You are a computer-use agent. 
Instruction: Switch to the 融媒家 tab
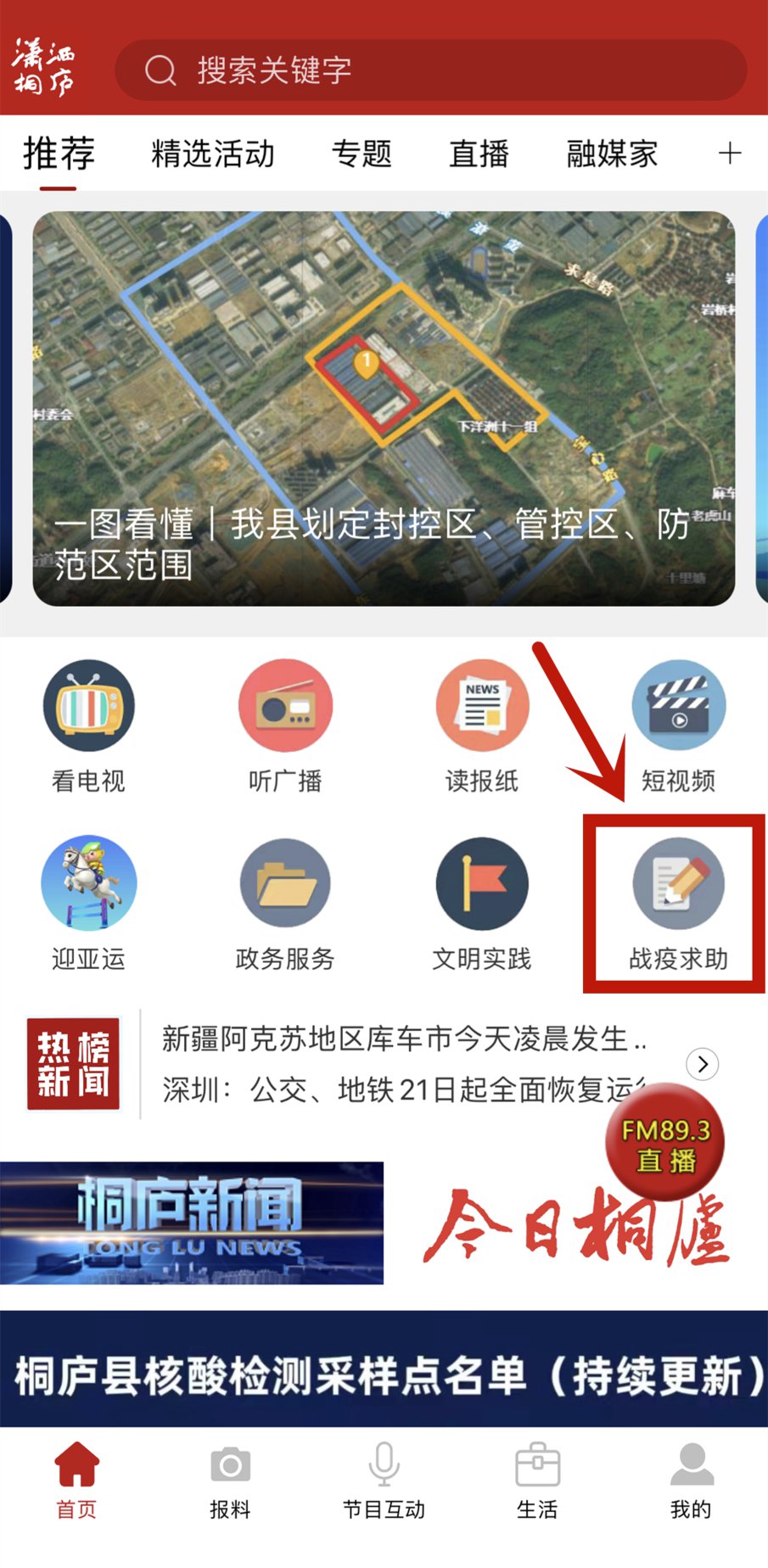[x=612, y=154]
